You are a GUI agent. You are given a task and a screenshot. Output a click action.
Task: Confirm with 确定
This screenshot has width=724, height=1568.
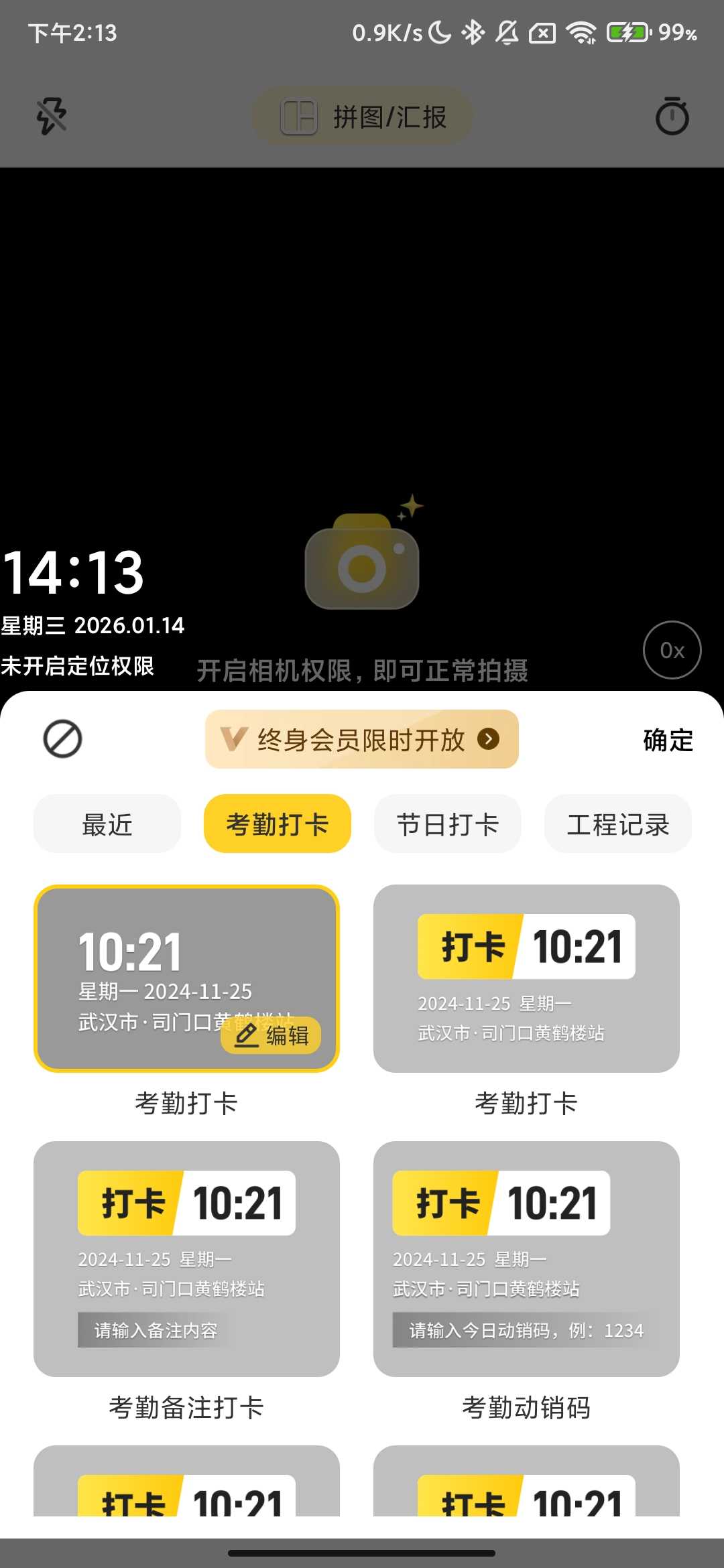(668, 740)
